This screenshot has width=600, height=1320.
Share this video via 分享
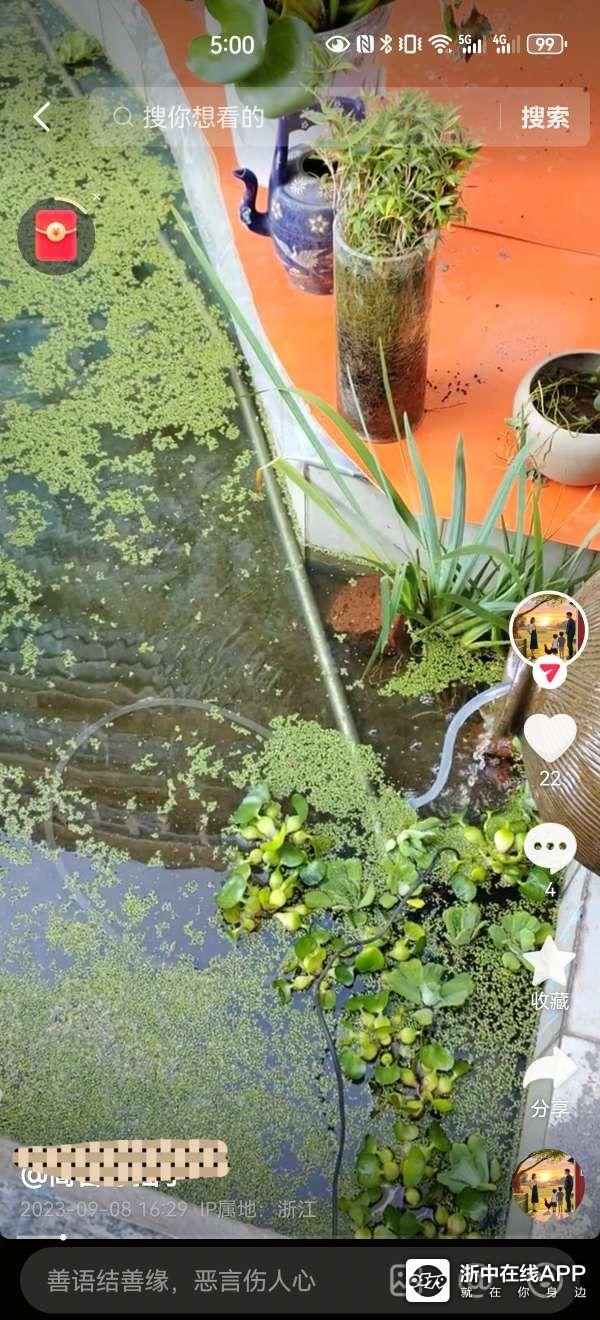(549, 1072)
